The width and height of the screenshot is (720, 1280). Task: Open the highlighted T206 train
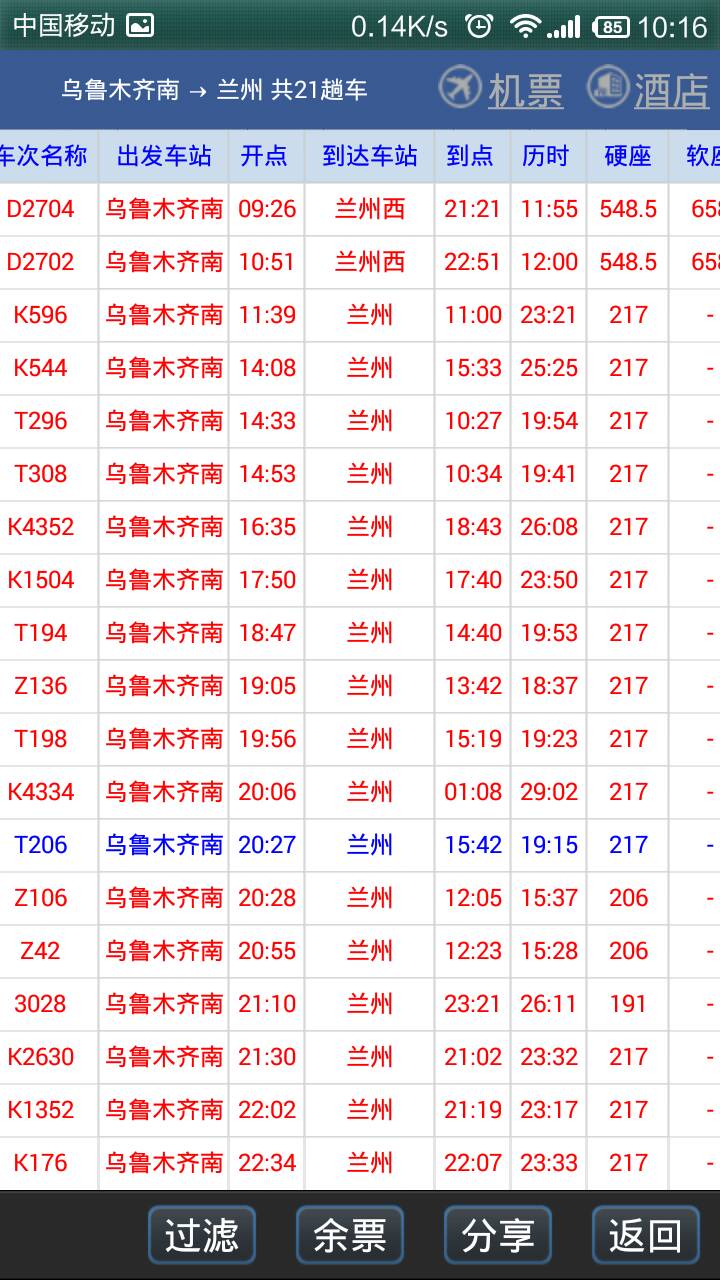[x=360, y=845]
